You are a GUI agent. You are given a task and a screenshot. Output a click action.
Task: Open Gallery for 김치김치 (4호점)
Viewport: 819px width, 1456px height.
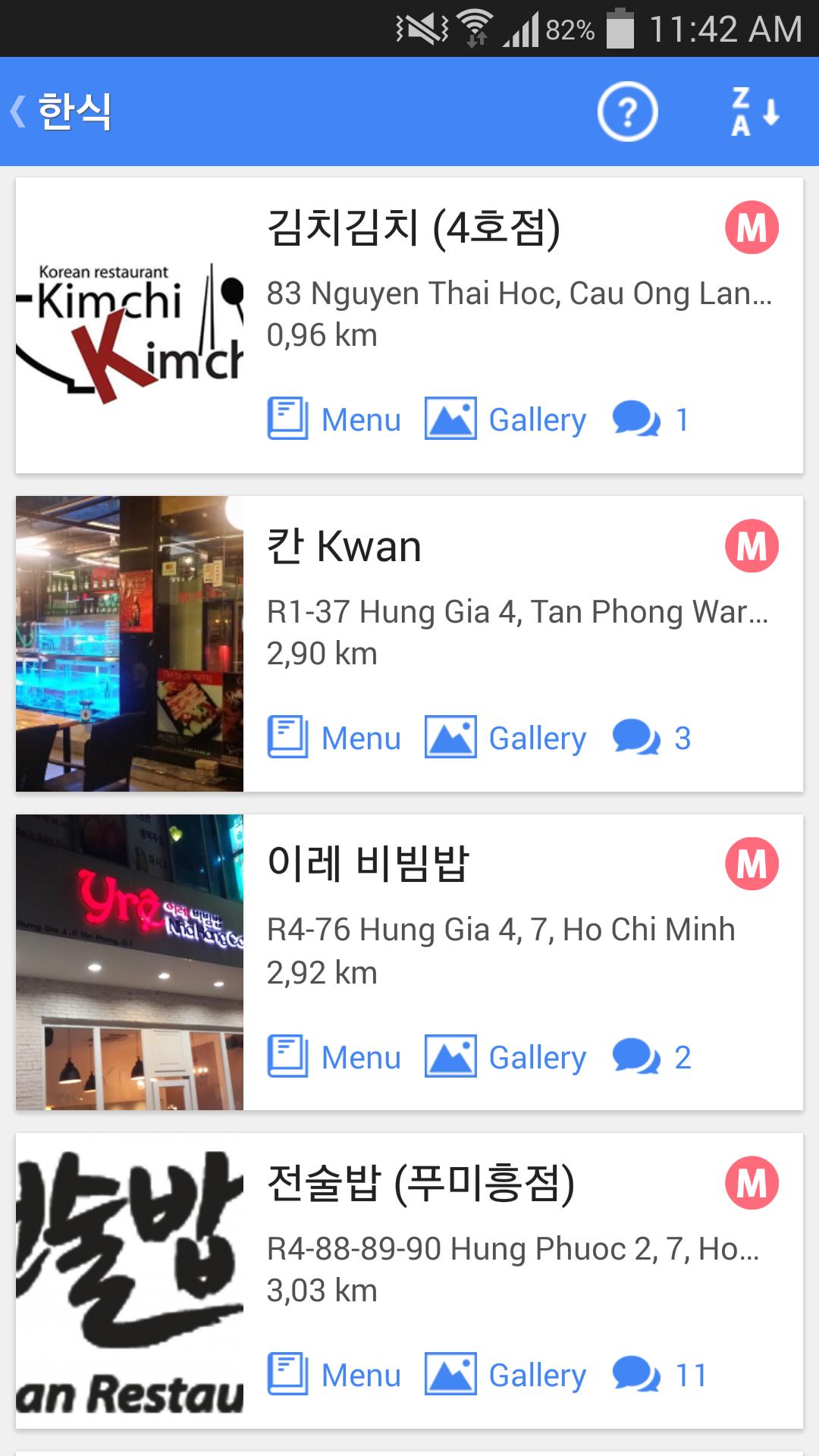coord(506,419)
